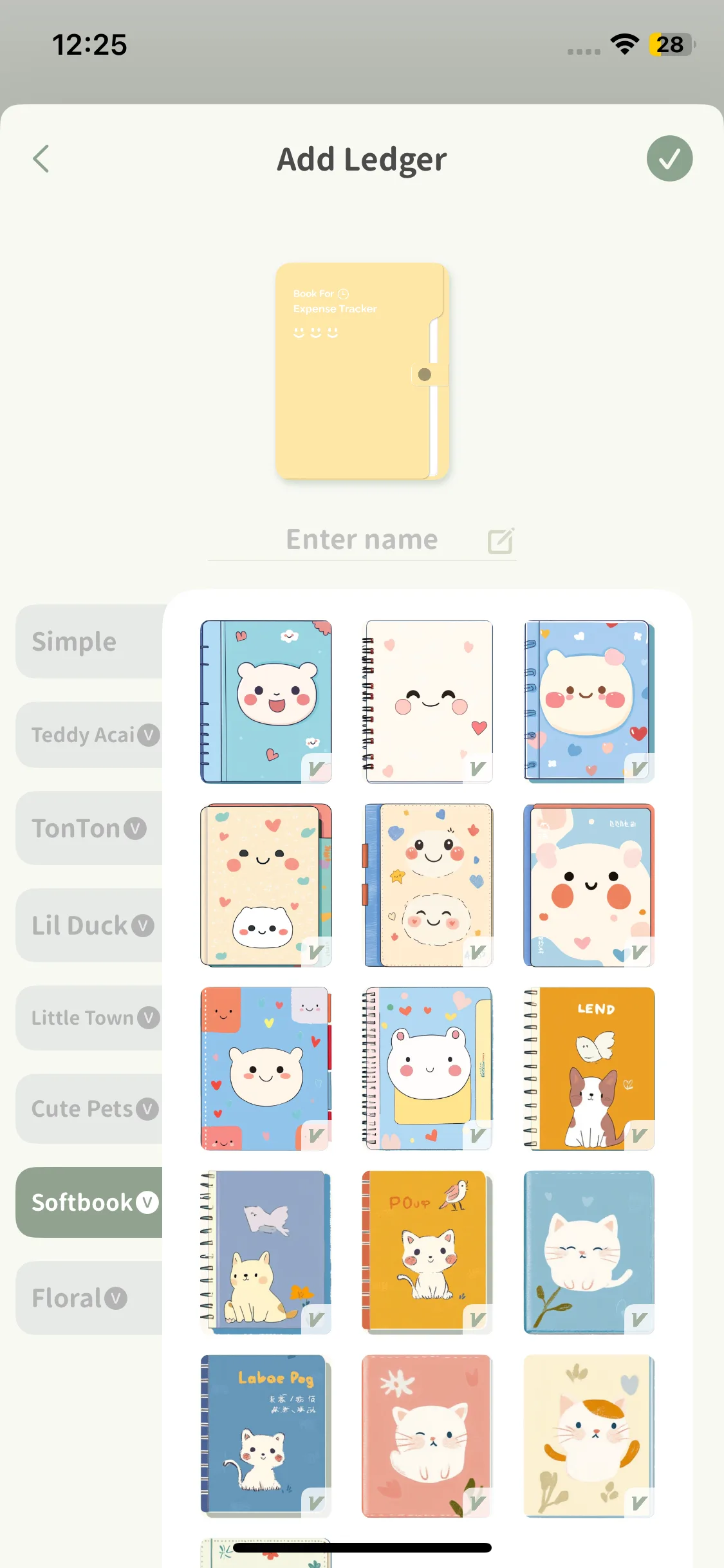
Task: Select the blue Labae Pog cover
Action: [266, 1436]
